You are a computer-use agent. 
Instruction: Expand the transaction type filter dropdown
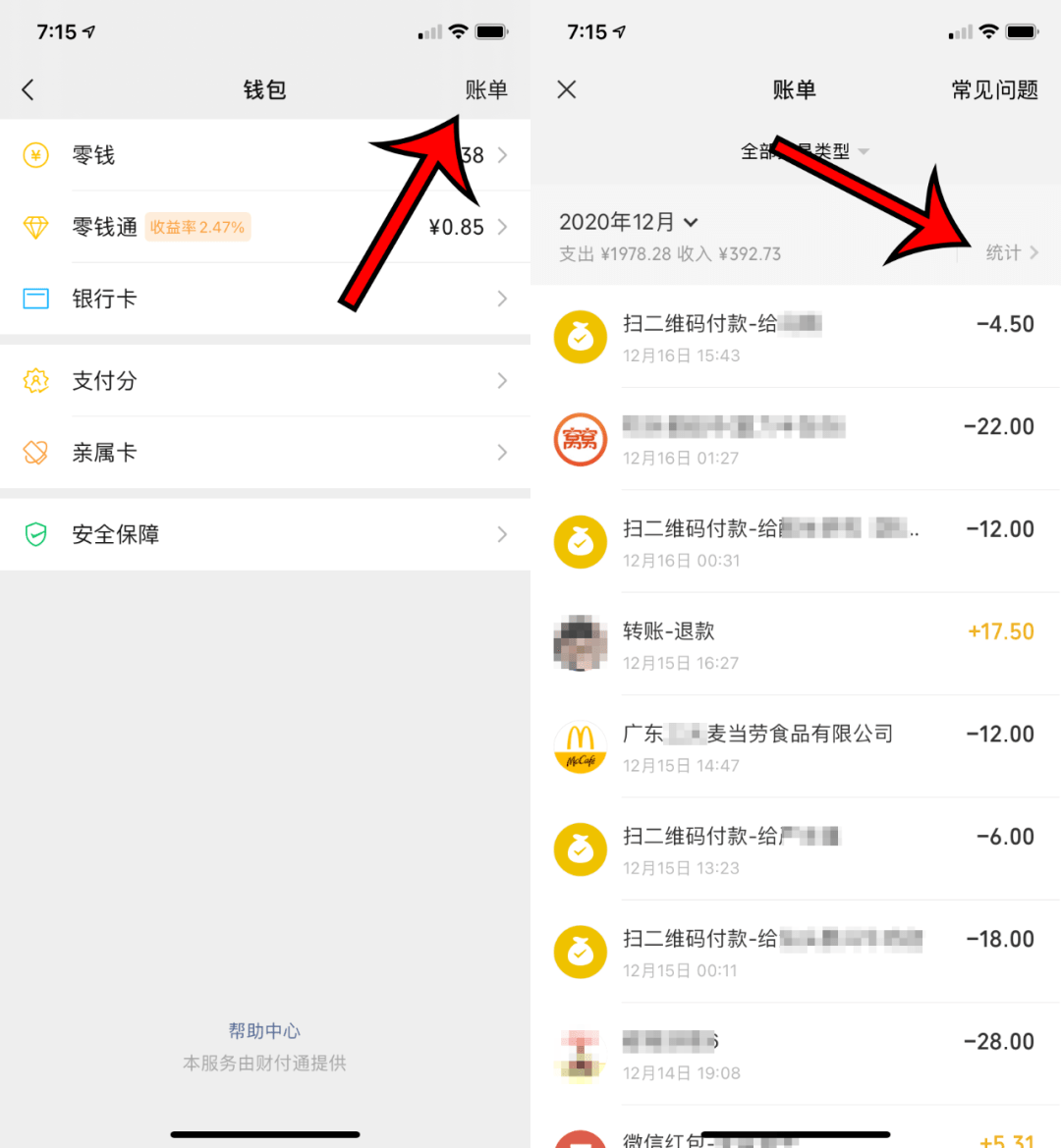[806, 151]
